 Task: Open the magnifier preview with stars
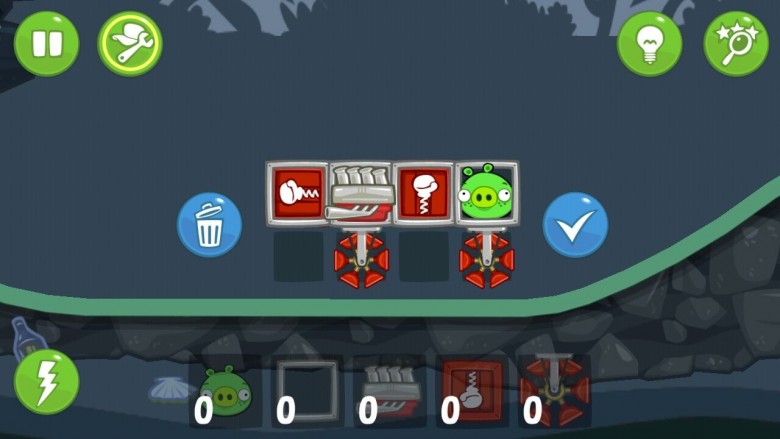736,44
